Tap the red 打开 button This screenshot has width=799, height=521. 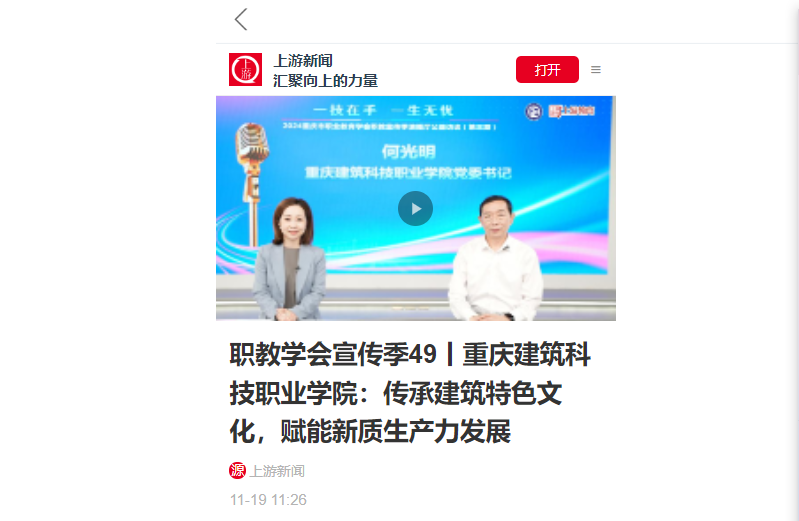(x=547, y=70)
